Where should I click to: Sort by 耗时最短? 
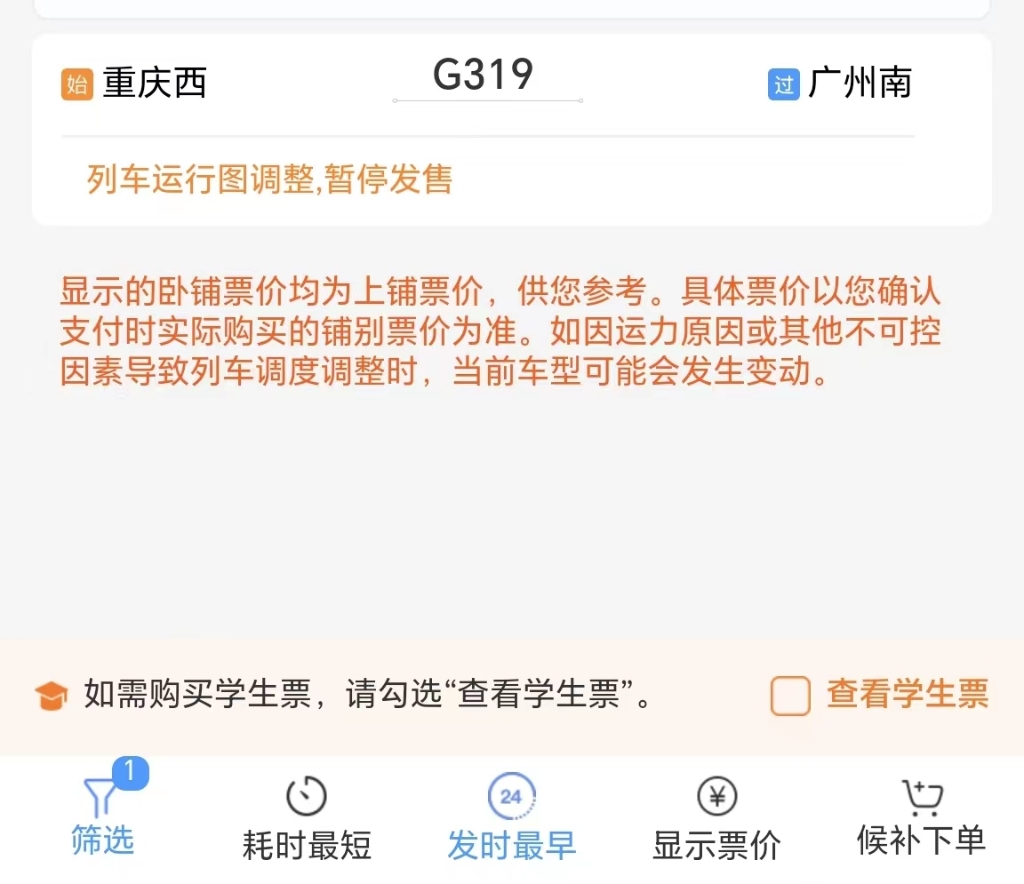click(x=307, y=820)
